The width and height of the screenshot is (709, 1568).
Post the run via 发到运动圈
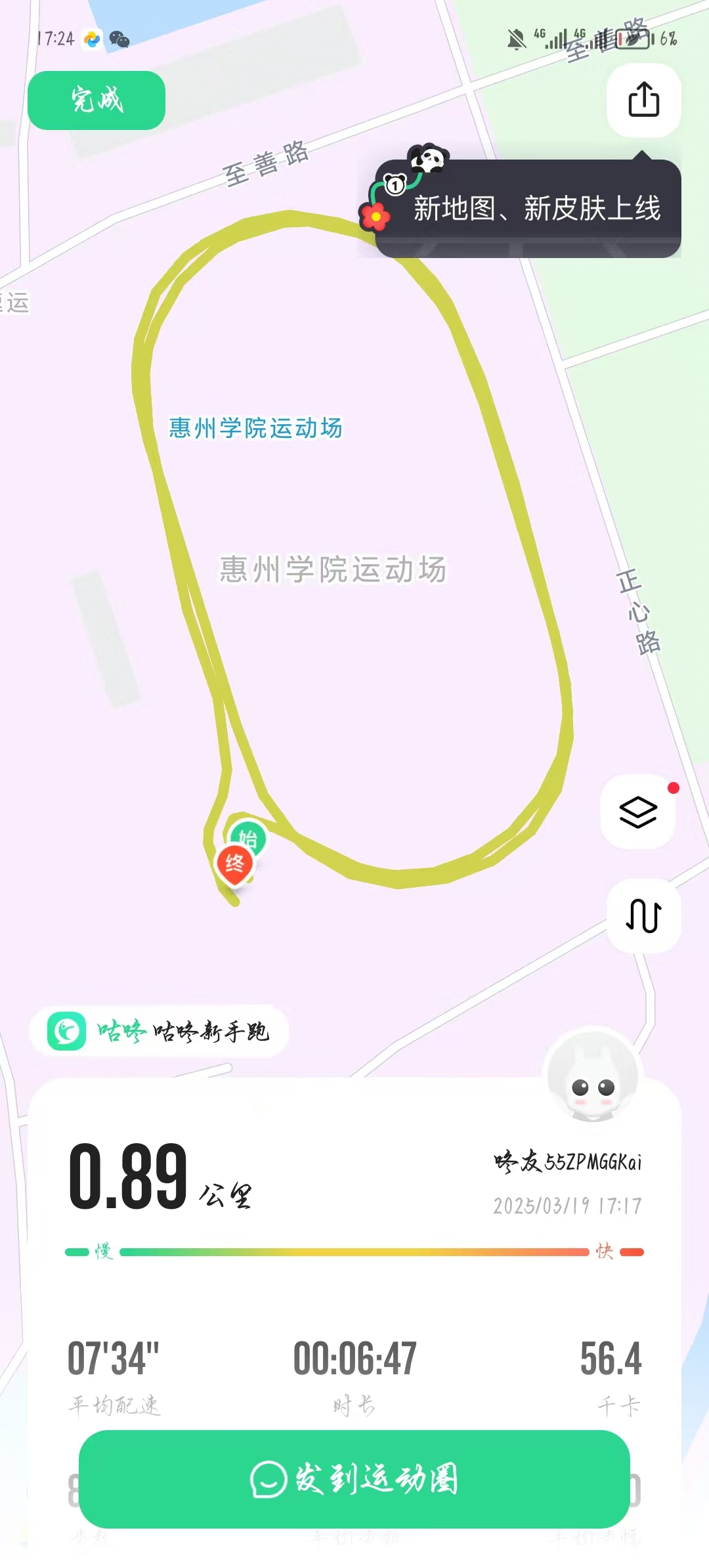[354, 1479]
